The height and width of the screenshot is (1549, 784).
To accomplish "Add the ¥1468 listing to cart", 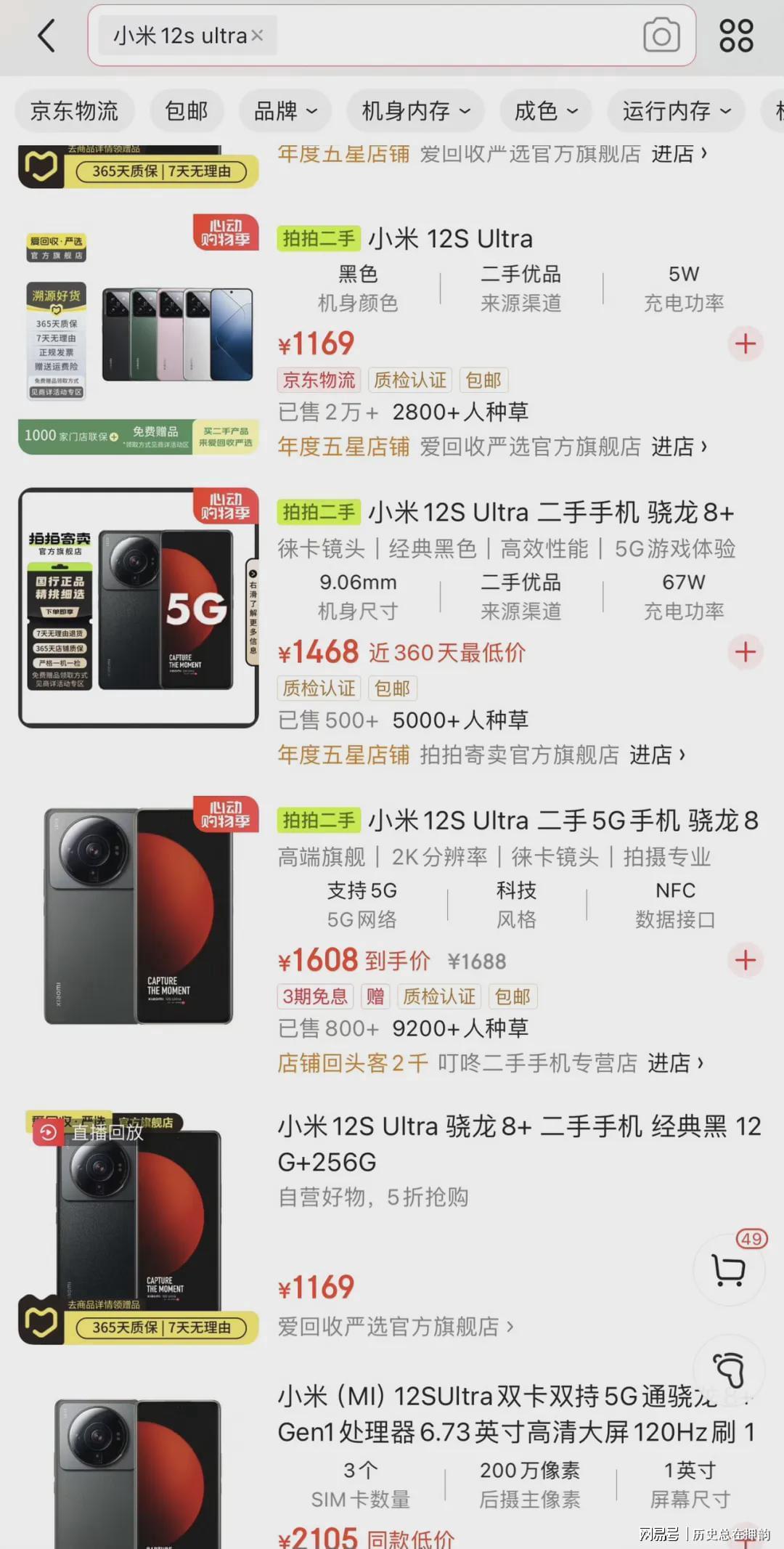I will point(746,652).
